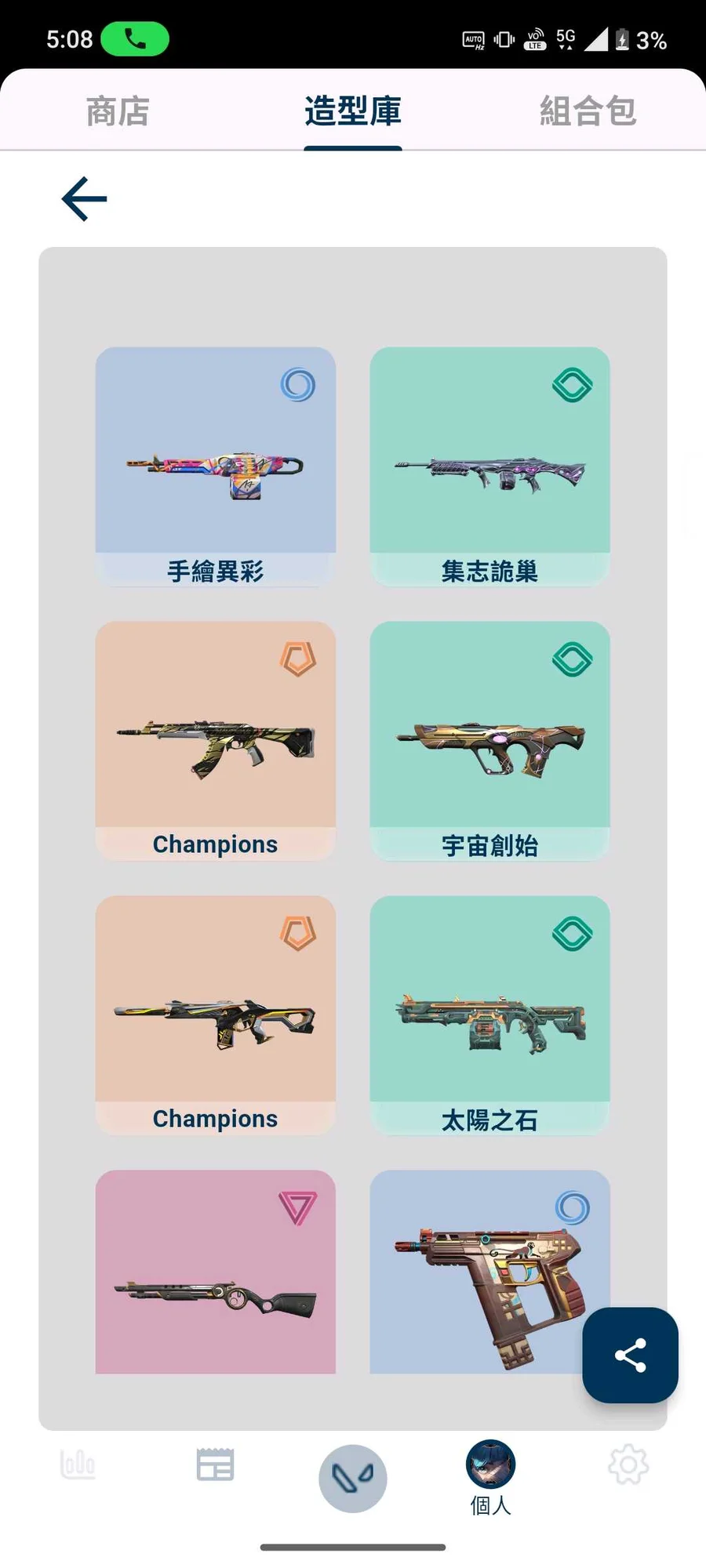
Task: Tap the center Valorant logo button
Action: pyautogui.click(x=353, y=1478)
